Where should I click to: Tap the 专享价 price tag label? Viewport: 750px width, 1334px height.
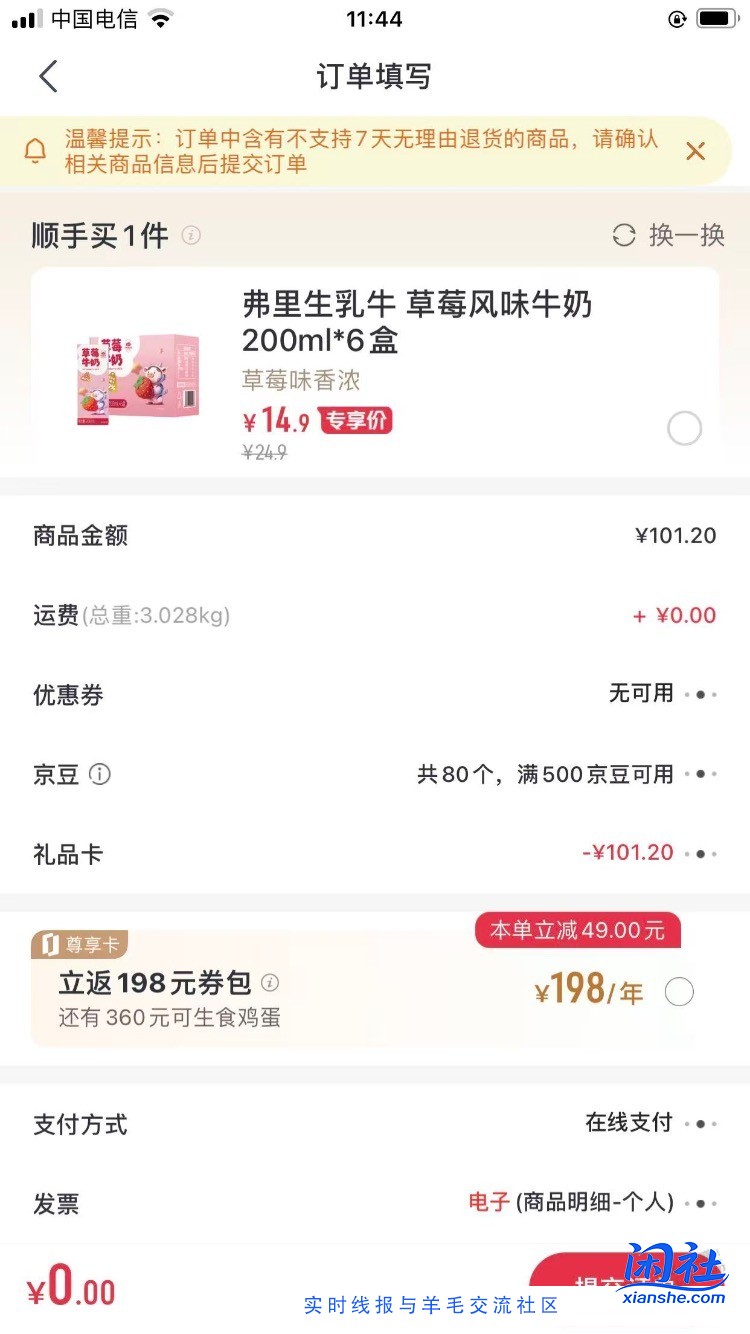(356, 420)
